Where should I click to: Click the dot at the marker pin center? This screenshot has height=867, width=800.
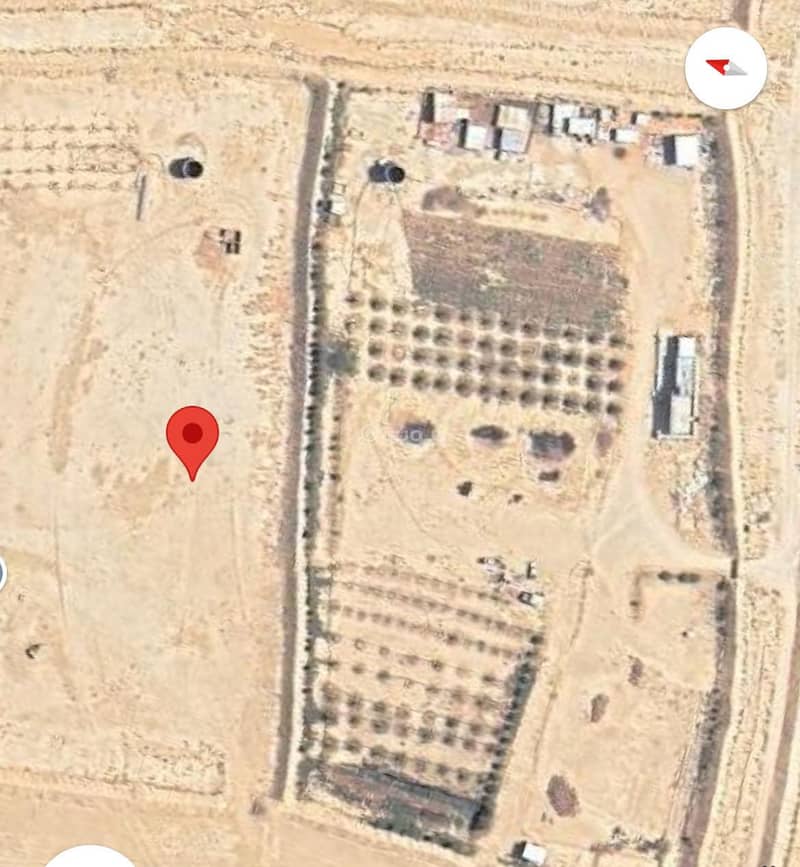[x=191, y=434]
